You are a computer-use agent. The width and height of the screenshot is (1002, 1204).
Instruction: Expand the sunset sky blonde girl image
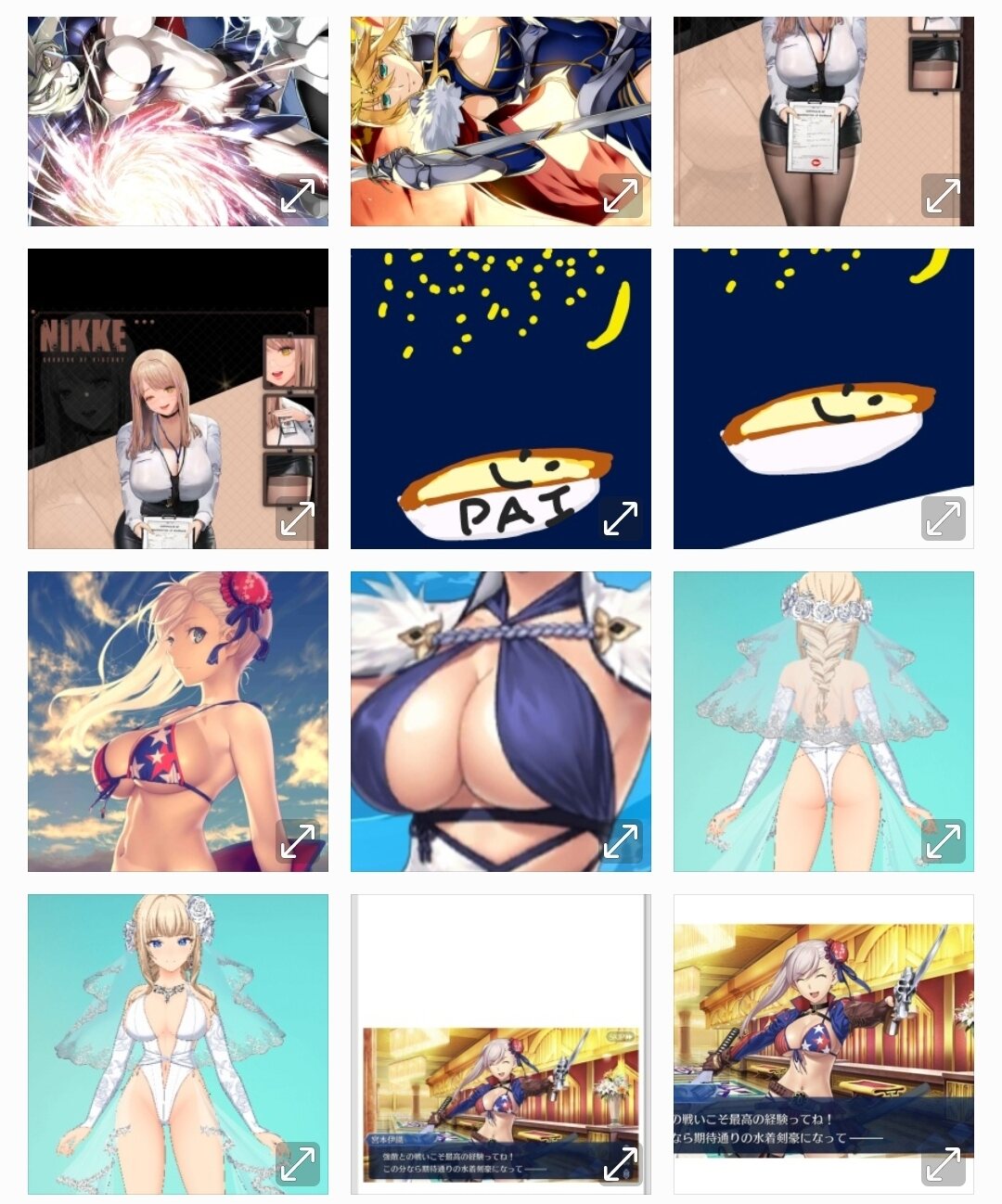pyautogui.click(x=297, y=841)
